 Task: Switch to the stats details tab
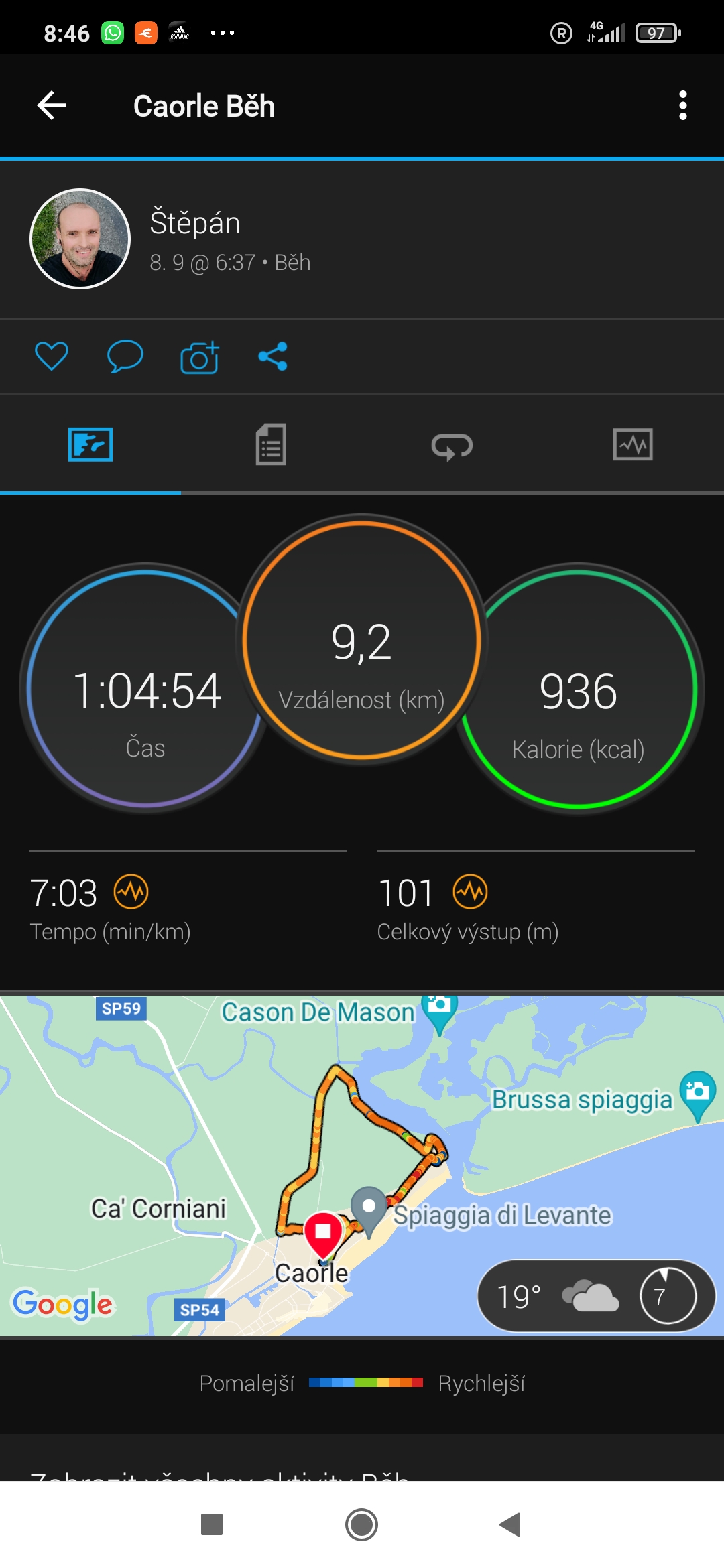pos(271,444)
